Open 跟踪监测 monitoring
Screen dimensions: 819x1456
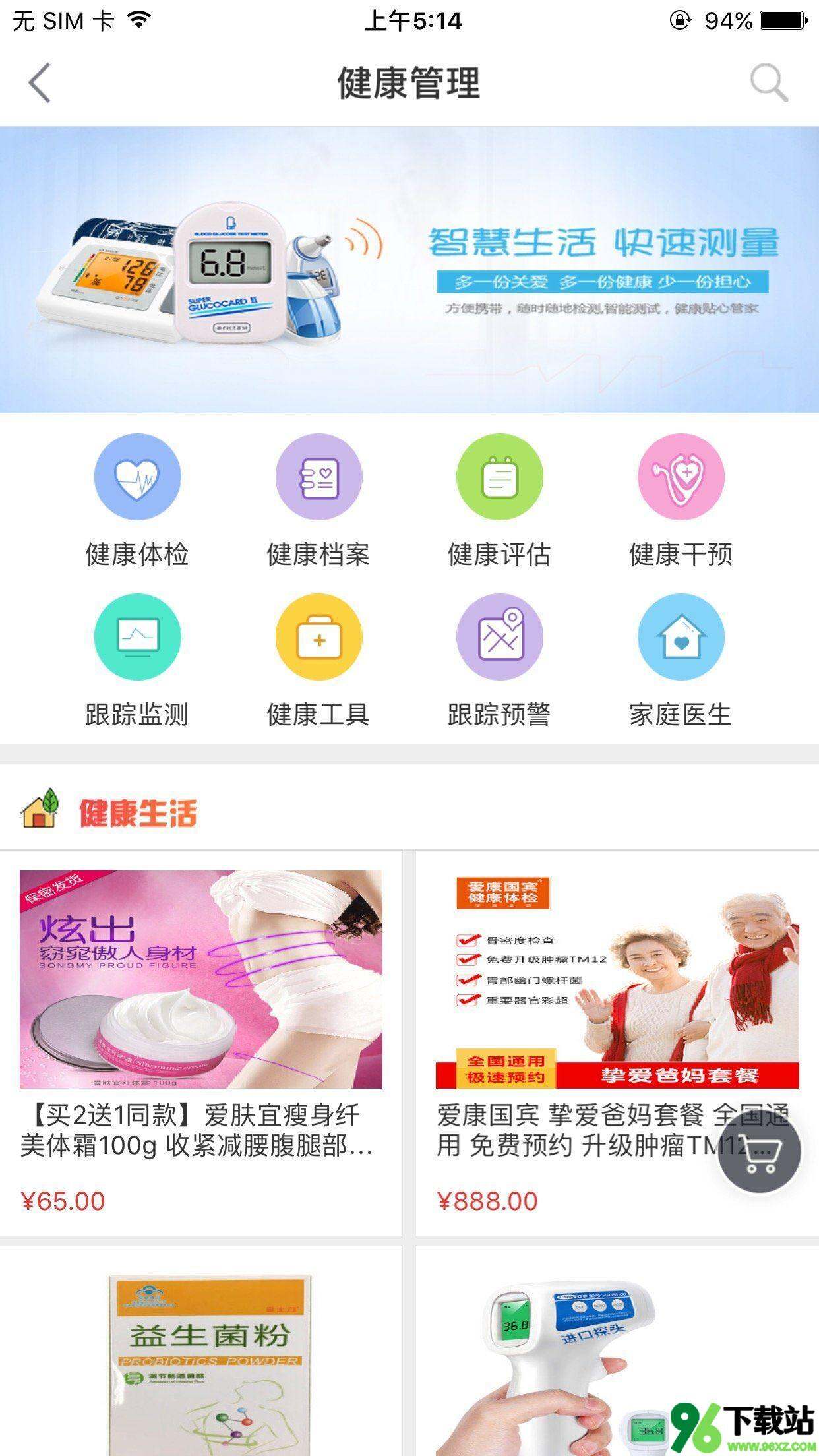137,637
